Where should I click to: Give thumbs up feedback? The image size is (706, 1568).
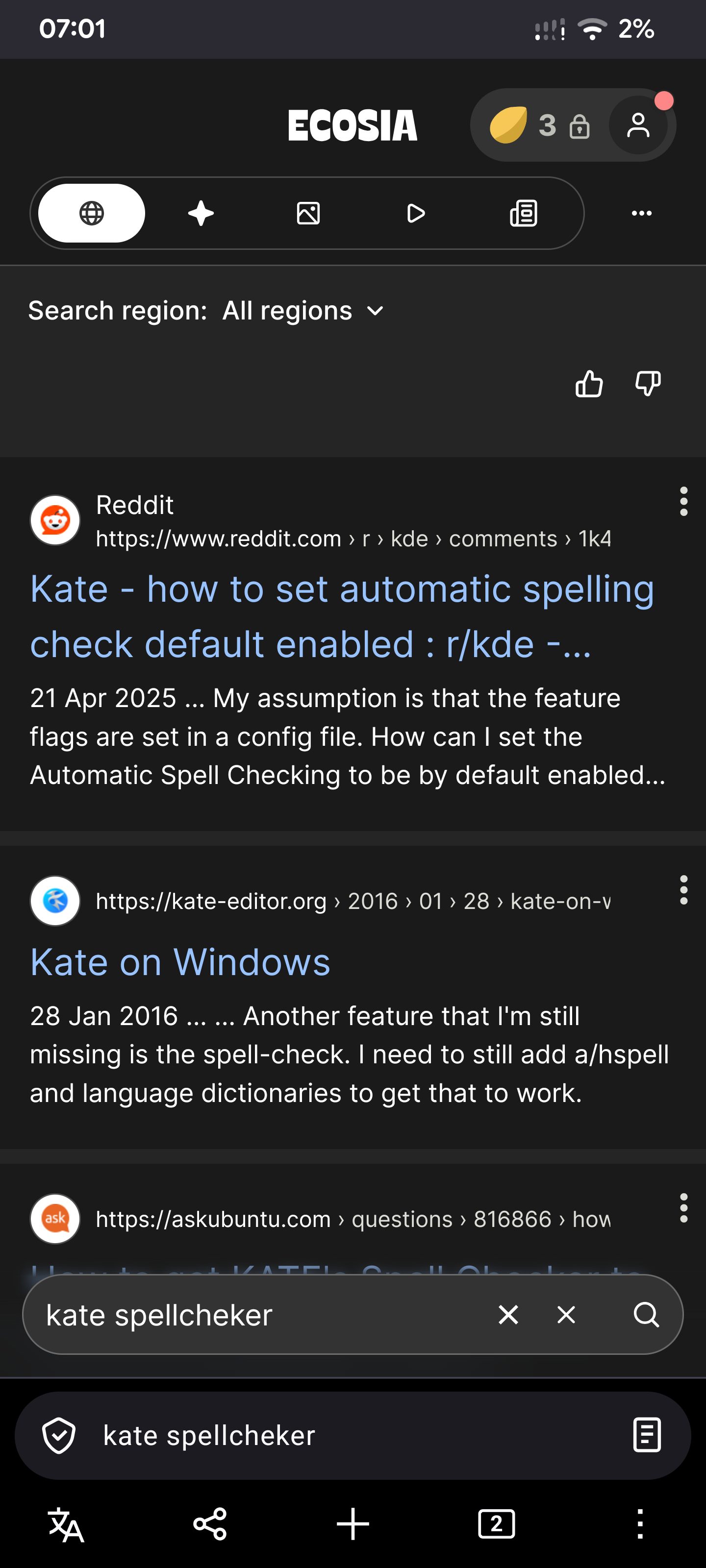tap(589, 384)
